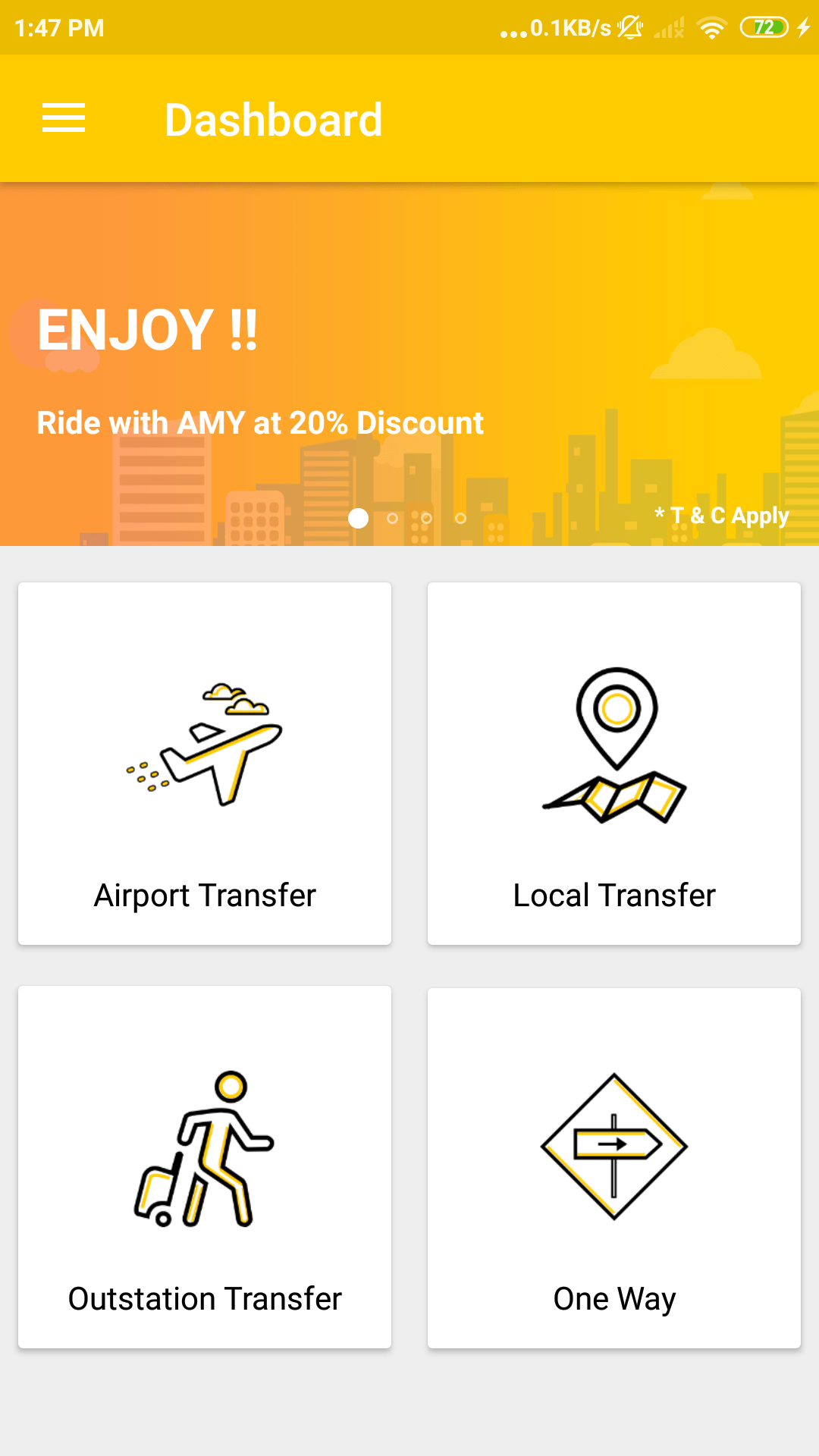Open the Local Transfer option
Viewport: 819px width, 1456px height.
click(x=614, y=763)
